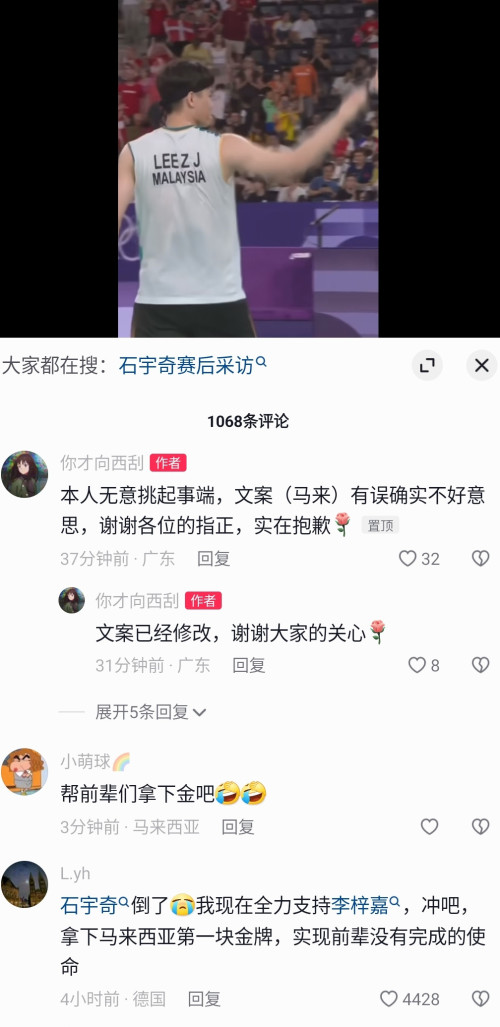Dislike the reply 文案已经修改
The image size is (500, 1027).
pyautogui.click(x=481, y=665)
